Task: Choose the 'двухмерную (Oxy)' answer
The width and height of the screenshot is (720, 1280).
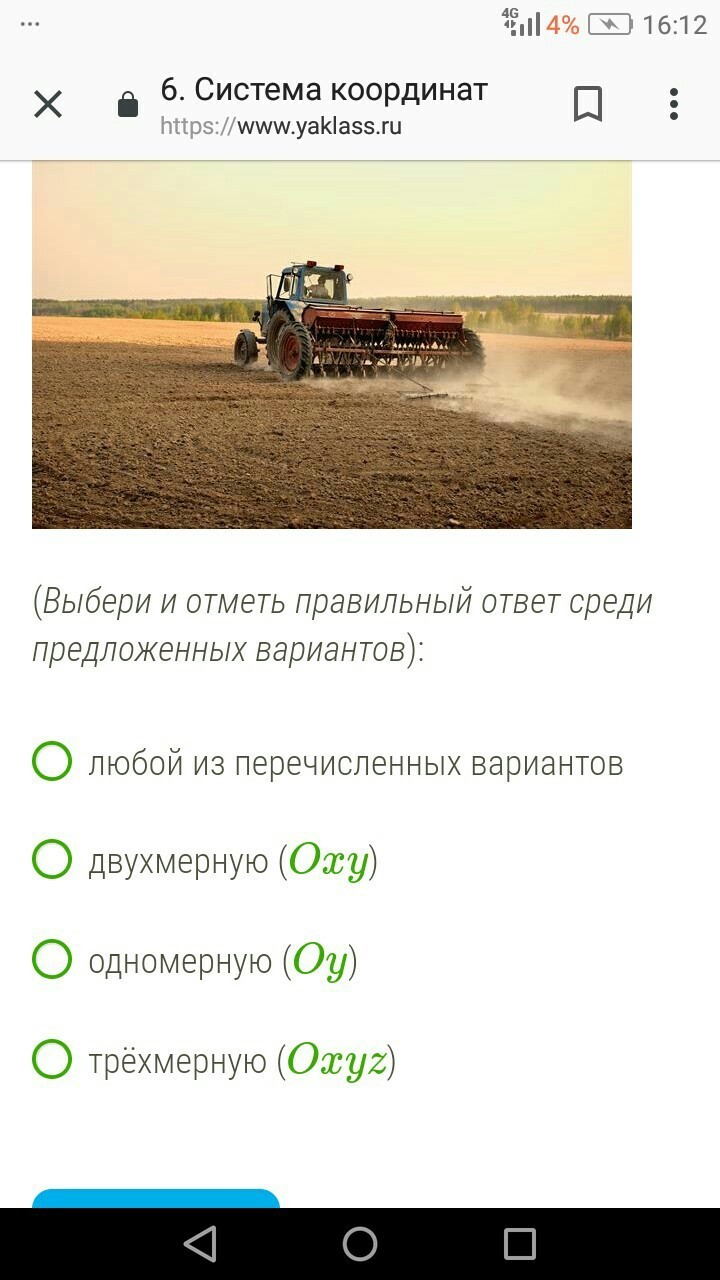Action: click(52, 859)
